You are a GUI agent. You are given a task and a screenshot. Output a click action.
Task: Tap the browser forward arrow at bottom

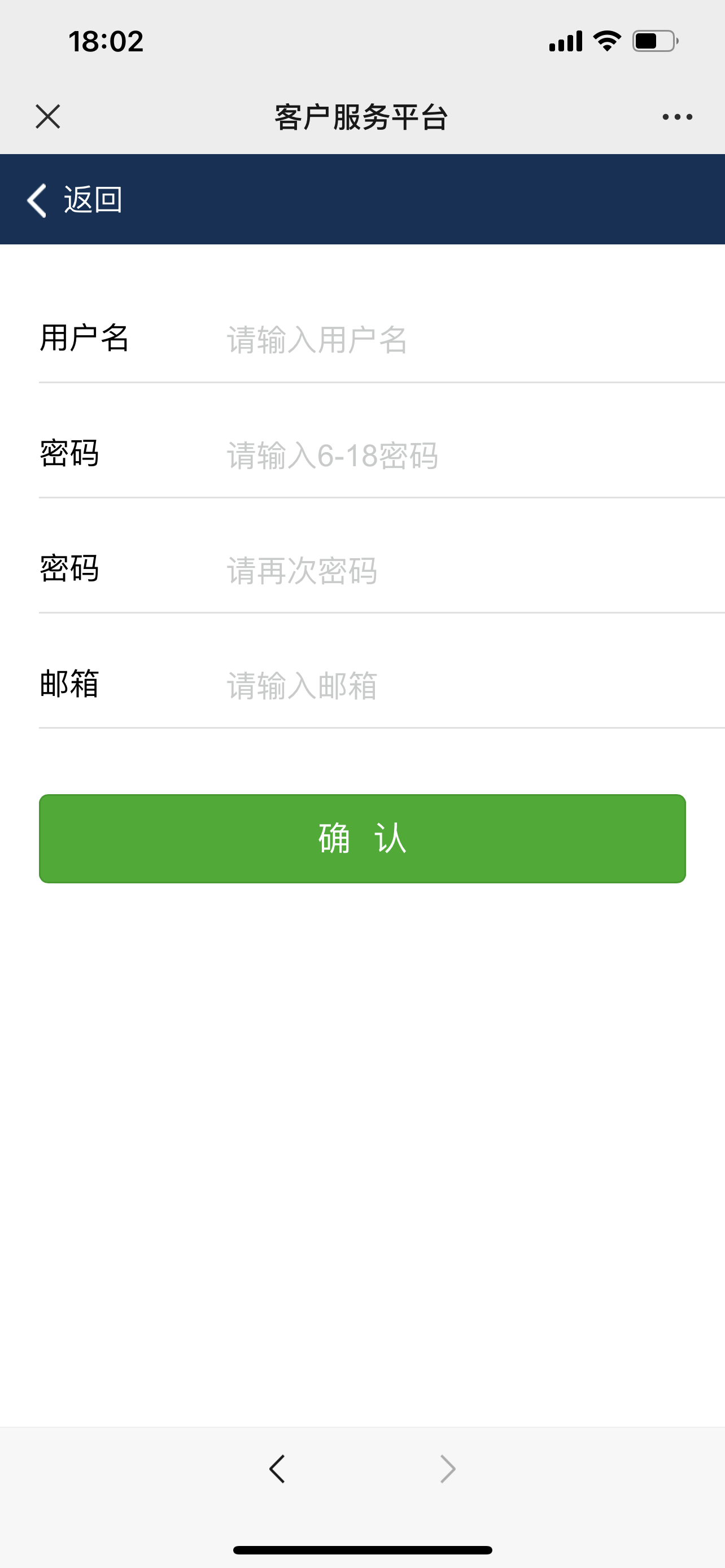pos(447,1469)
